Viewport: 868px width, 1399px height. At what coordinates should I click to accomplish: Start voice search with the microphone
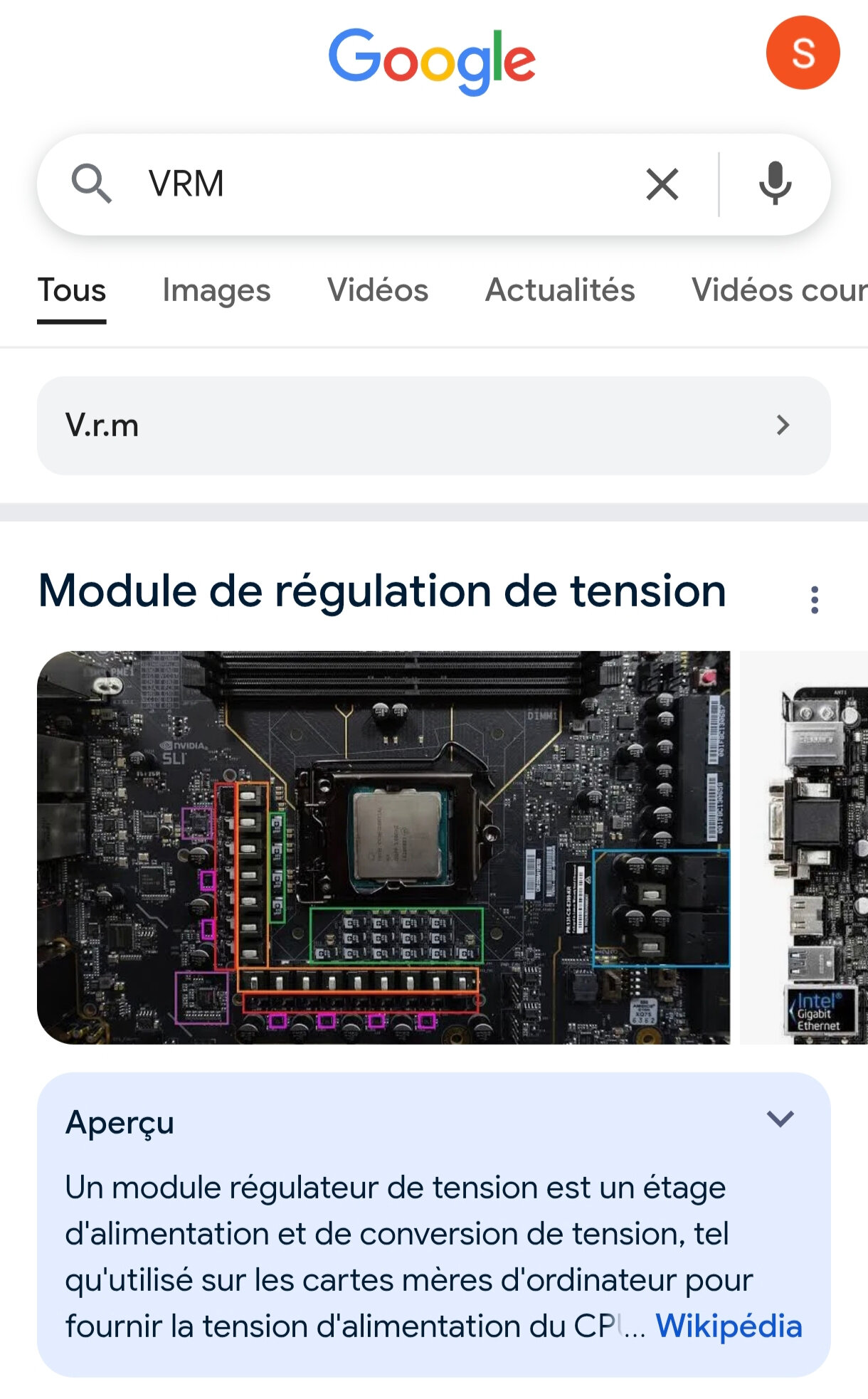775,184
